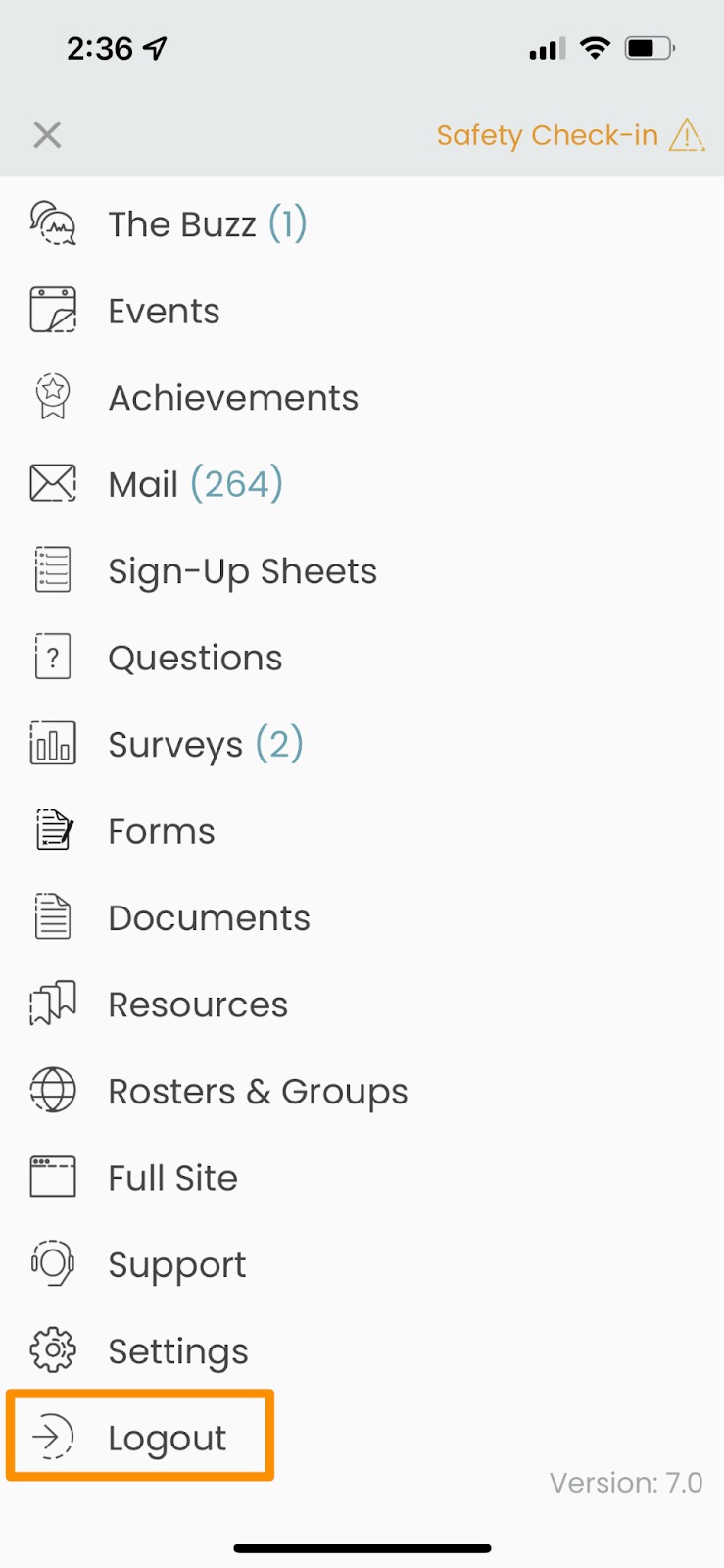The width and height of the screenshot is (724, 1568).
Task: Switch to Full Site
Action: tap(362, 1178)
